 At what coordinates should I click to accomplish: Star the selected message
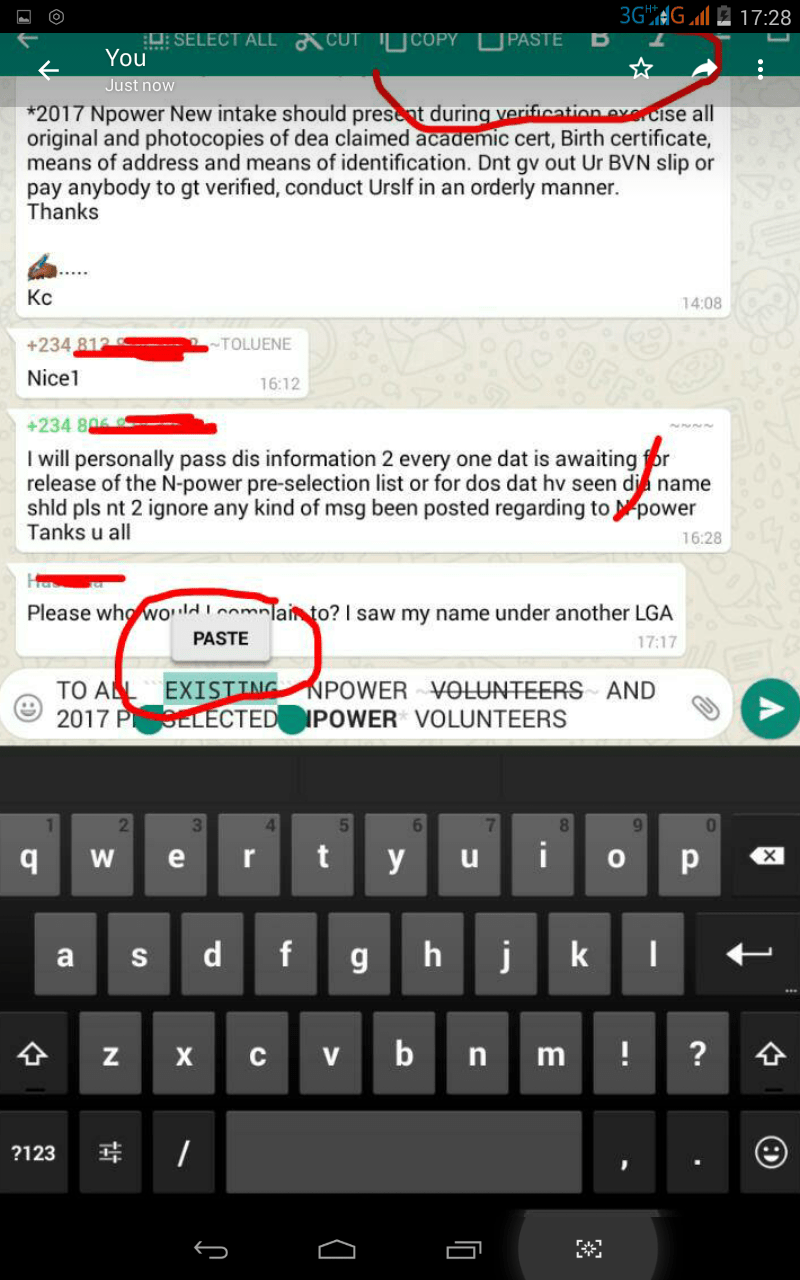click(x=641, y=68)
